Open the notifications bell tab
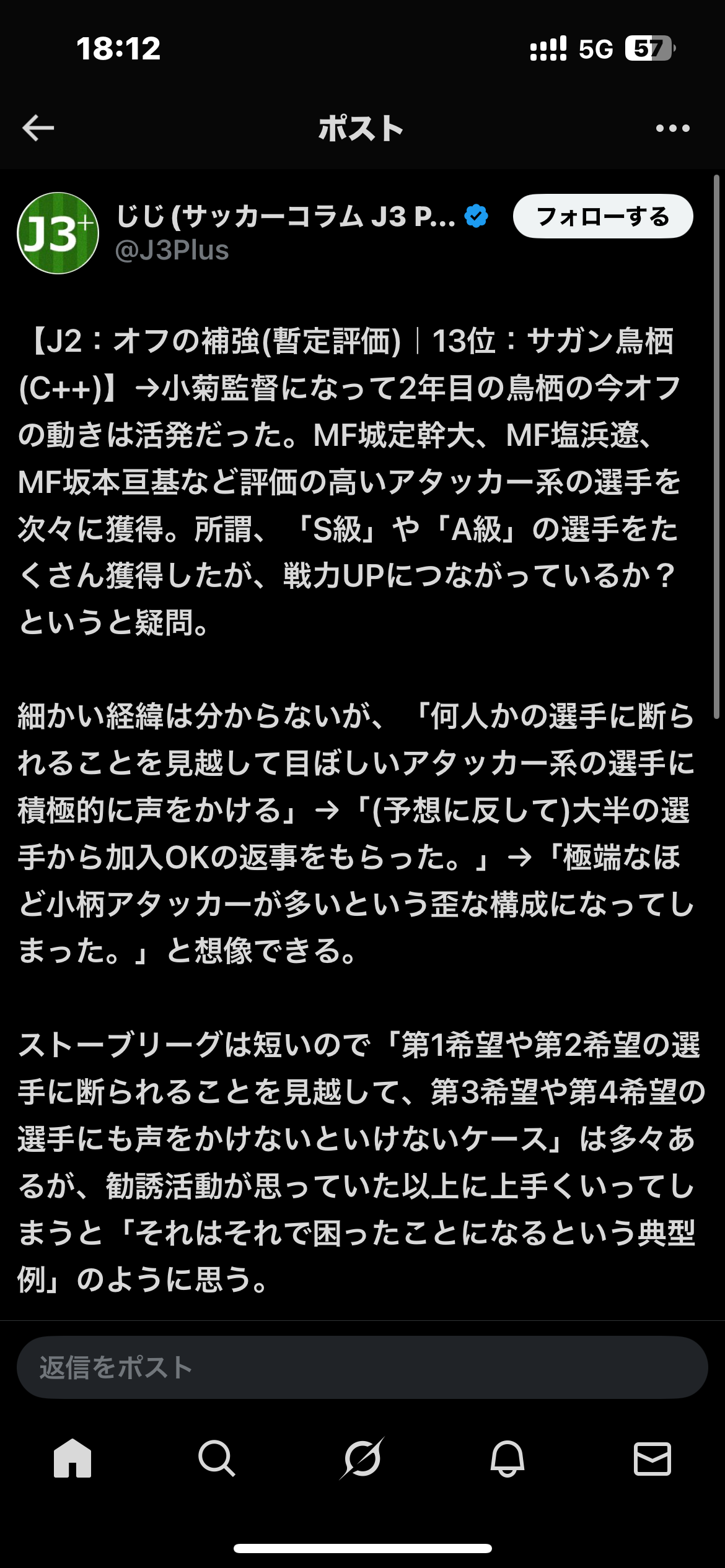 [x=507, y=1458]
